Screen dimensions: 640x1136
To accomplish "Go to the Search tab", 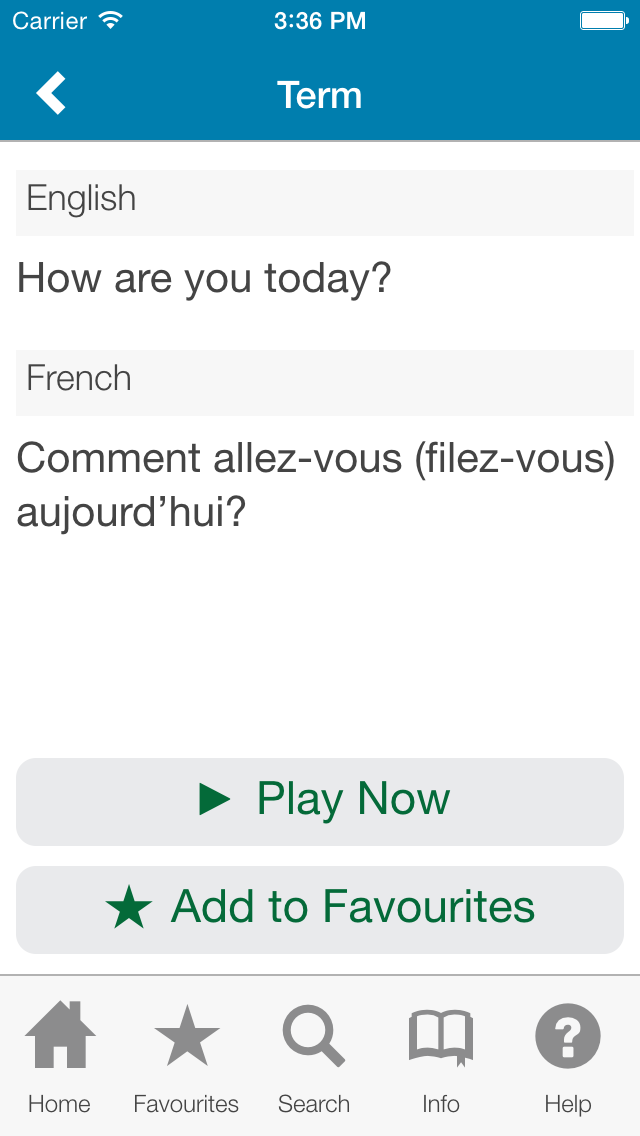I will tap(314, 1058).
